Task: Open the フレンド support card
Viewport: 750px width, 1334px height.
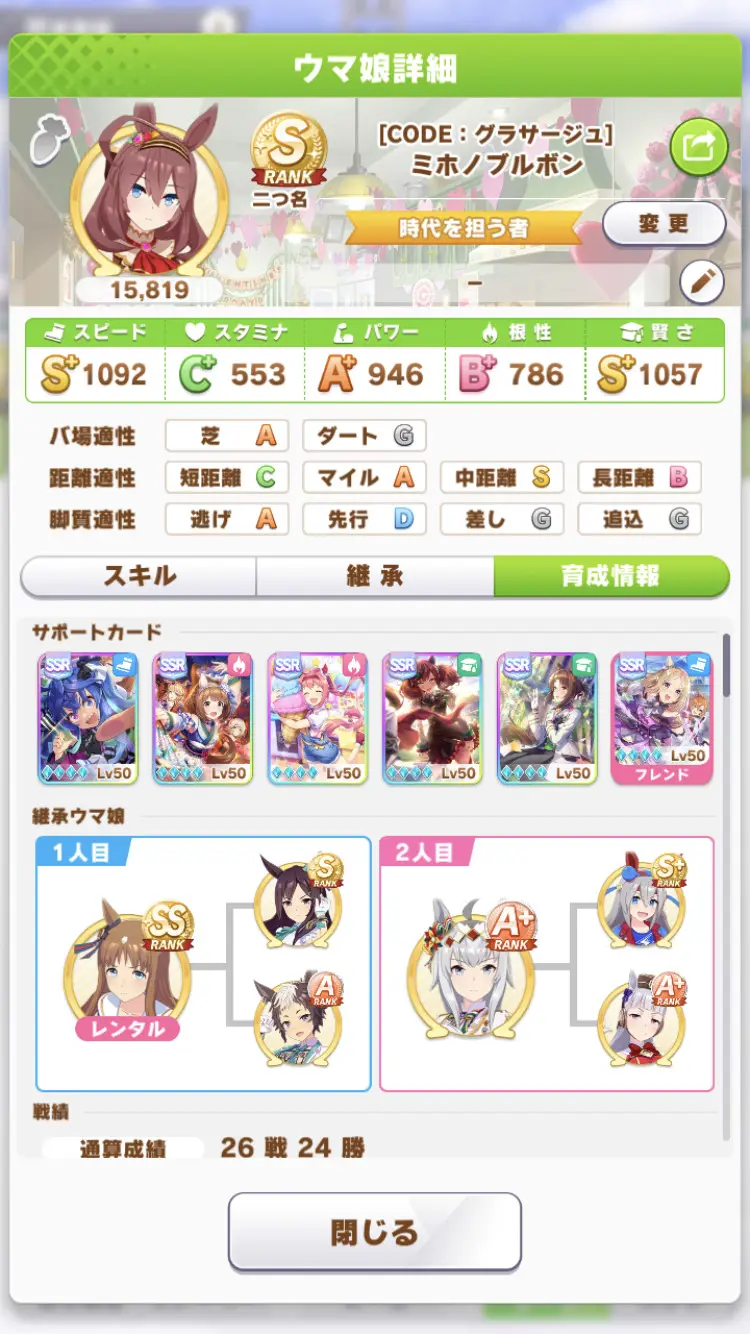Action: pyautogui.click(x=662, y=718)
